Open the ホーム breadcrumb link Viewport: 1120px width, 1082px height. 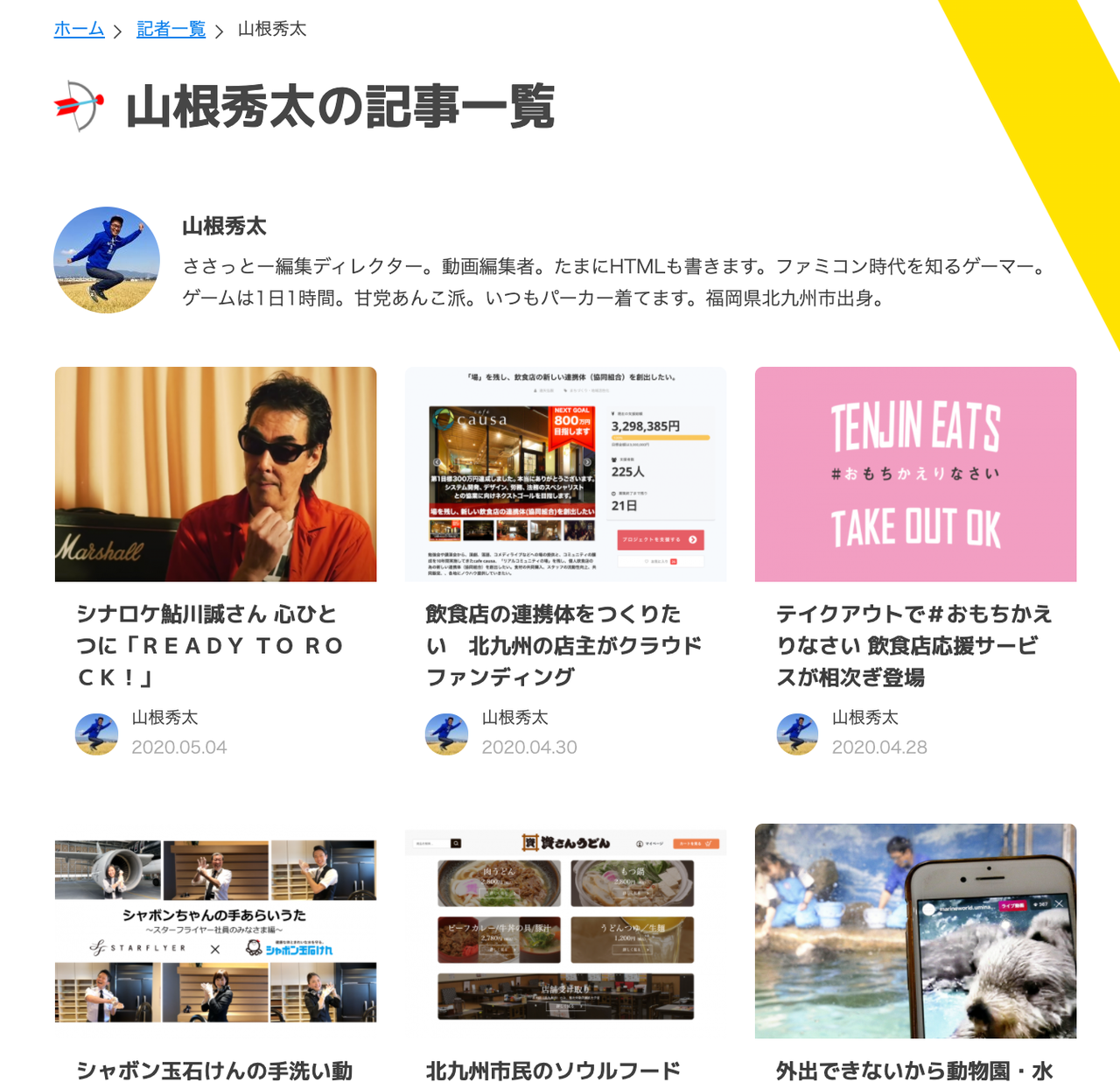coord(79,29)
